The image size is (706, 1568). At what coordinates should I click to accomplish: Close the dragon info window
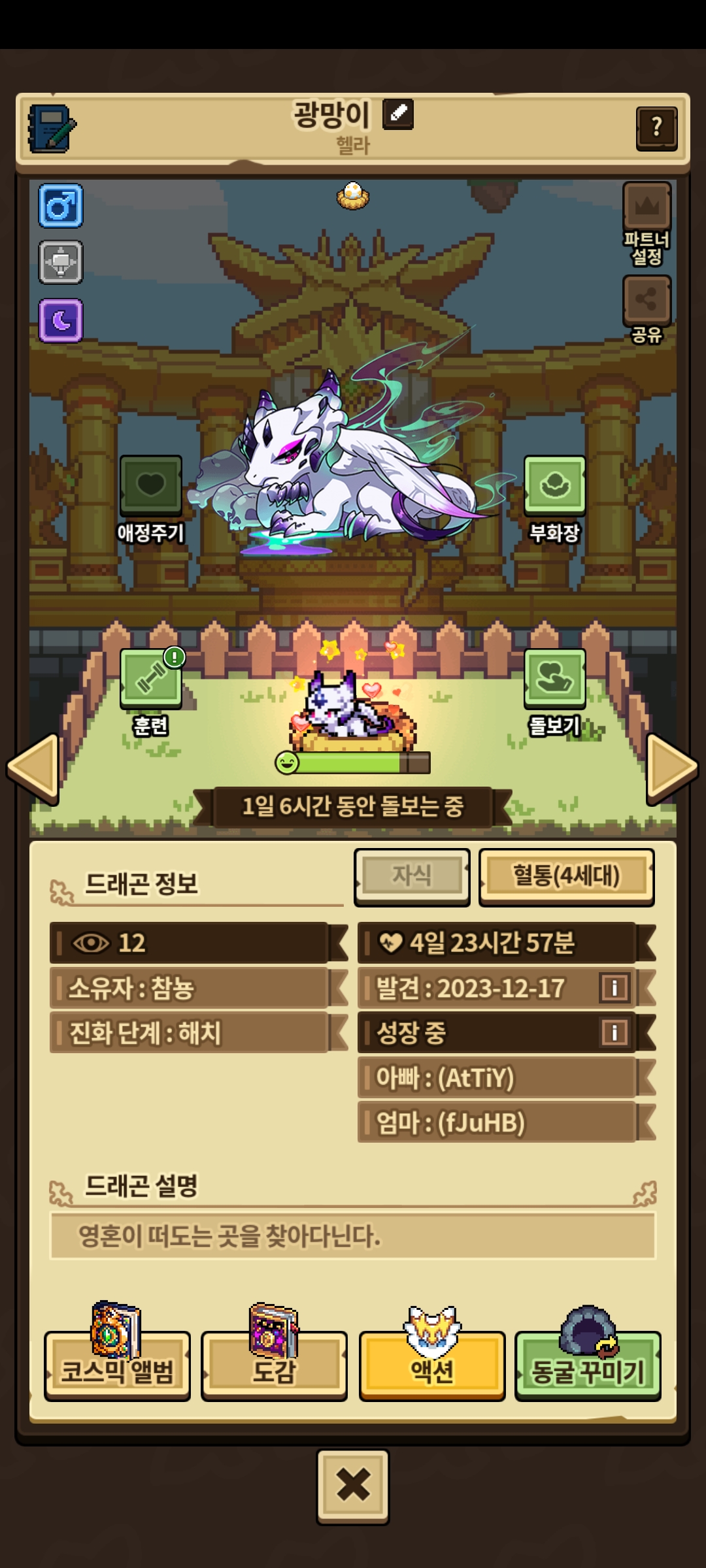(x=353, y=1486)
